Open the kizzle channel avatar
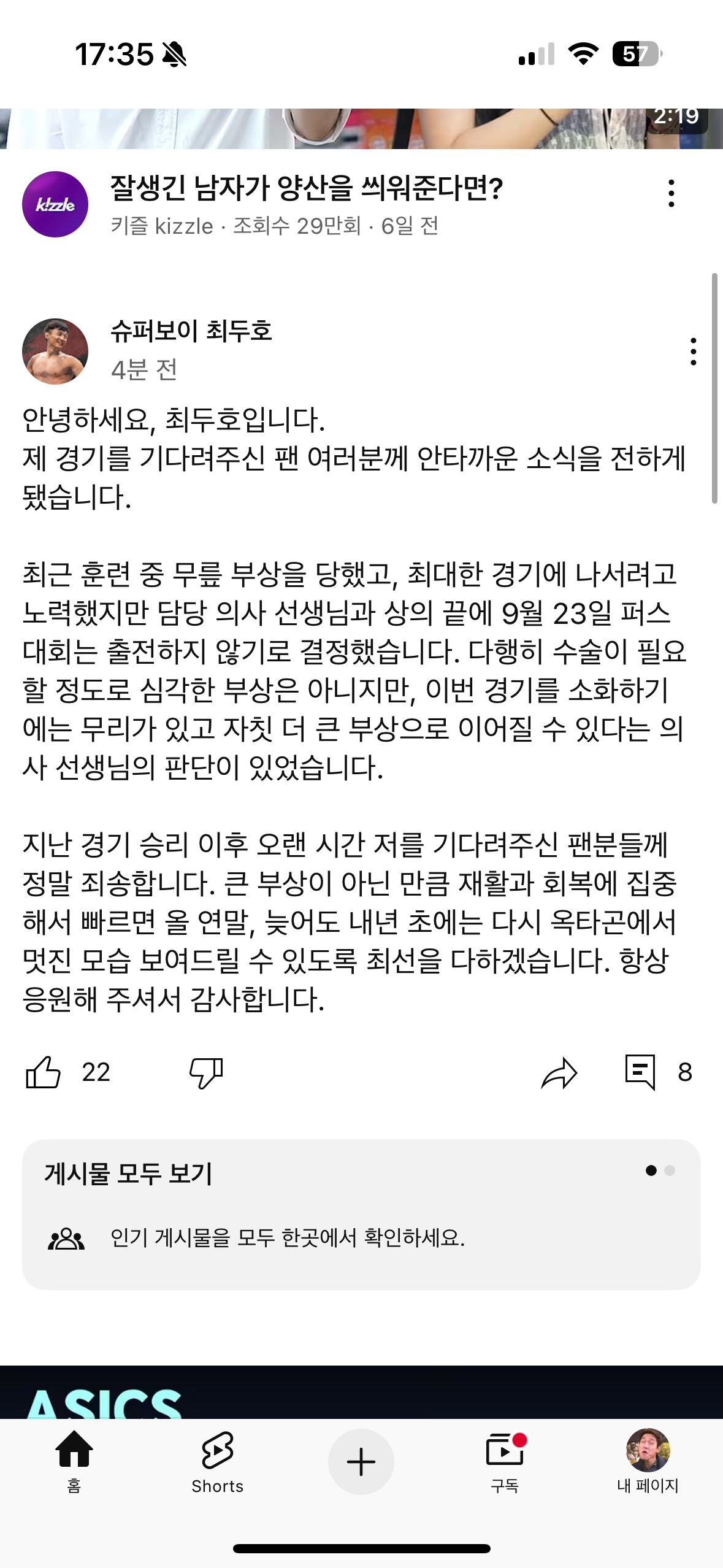Viewport: 723px width, 1568px height. 55,204
